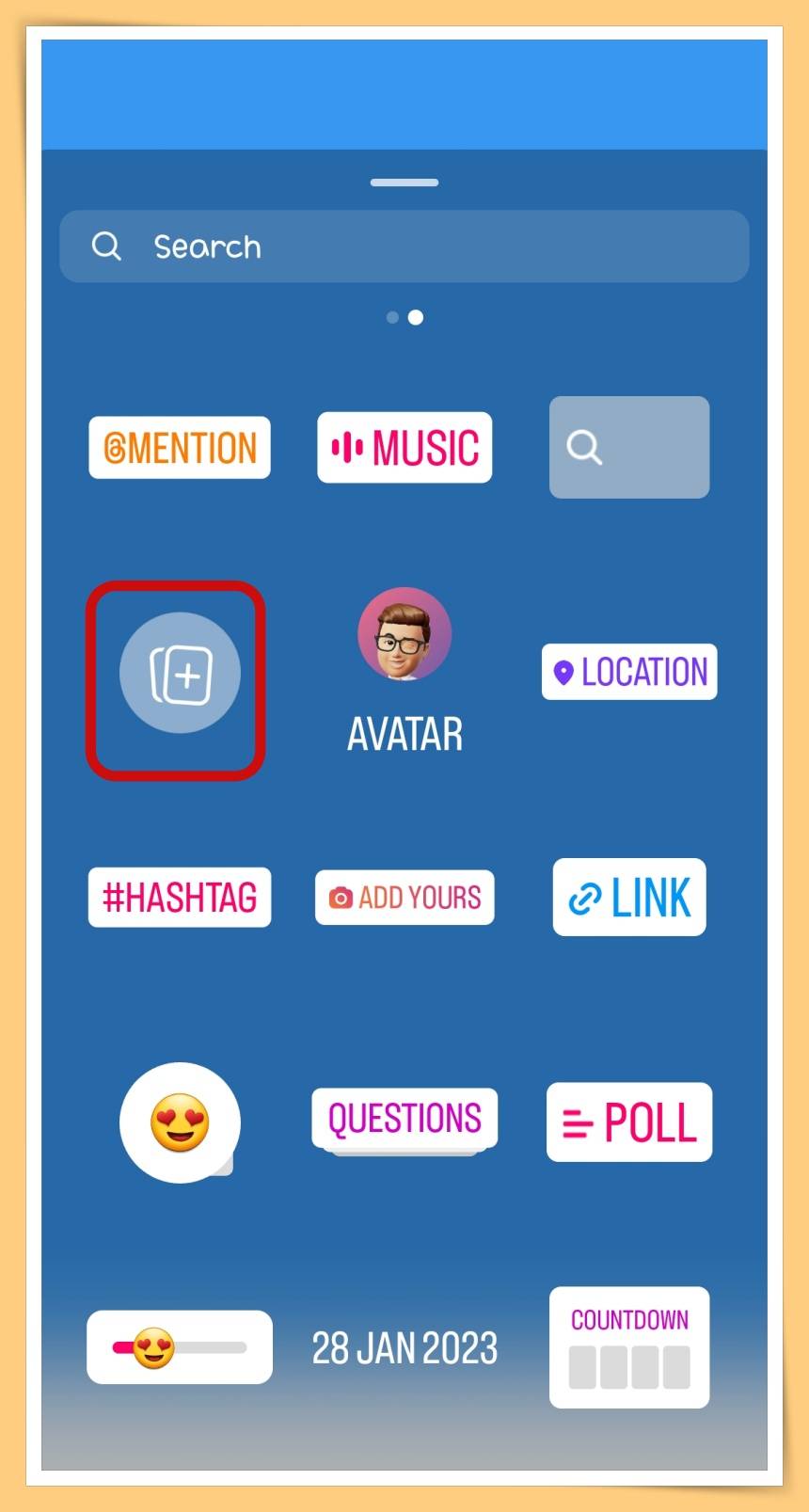Create a Poll sticker
The height and width of the screenshot is (1512, 809).
point(628,1122)
